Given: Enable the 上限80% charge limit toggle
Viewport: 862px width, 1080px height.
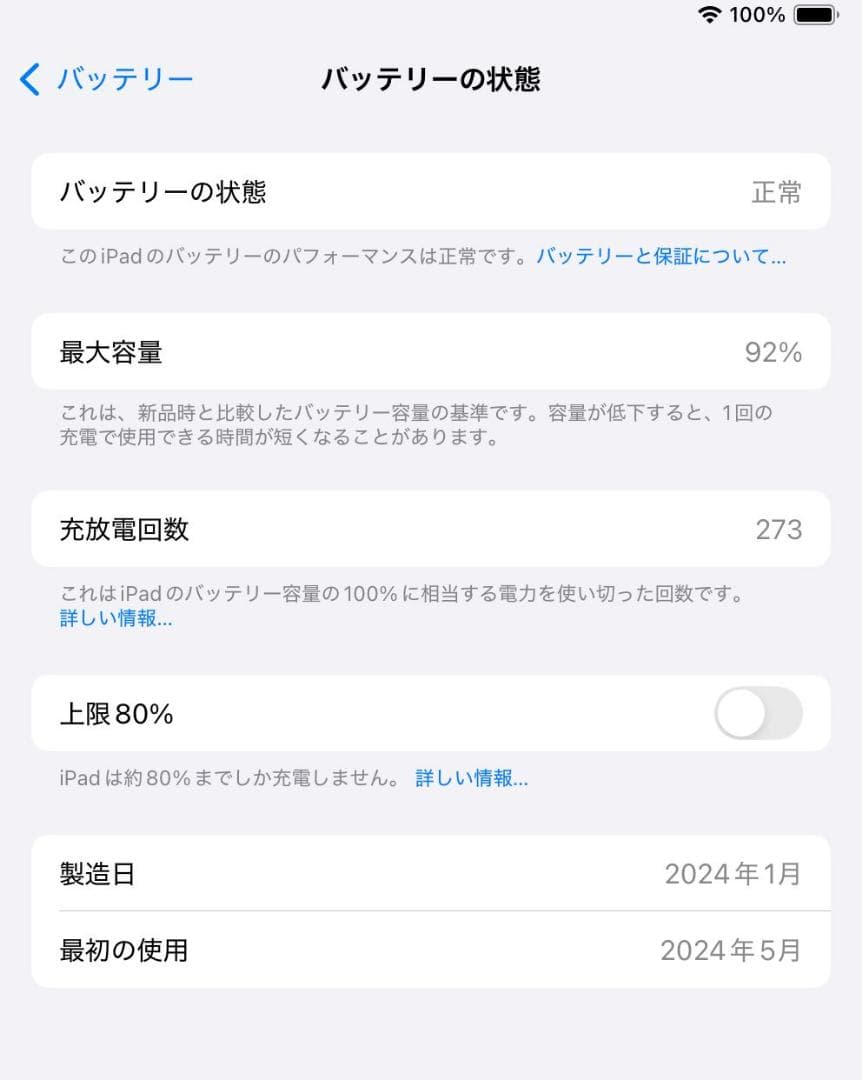Looking at the screenshot, I should (759, 714).
